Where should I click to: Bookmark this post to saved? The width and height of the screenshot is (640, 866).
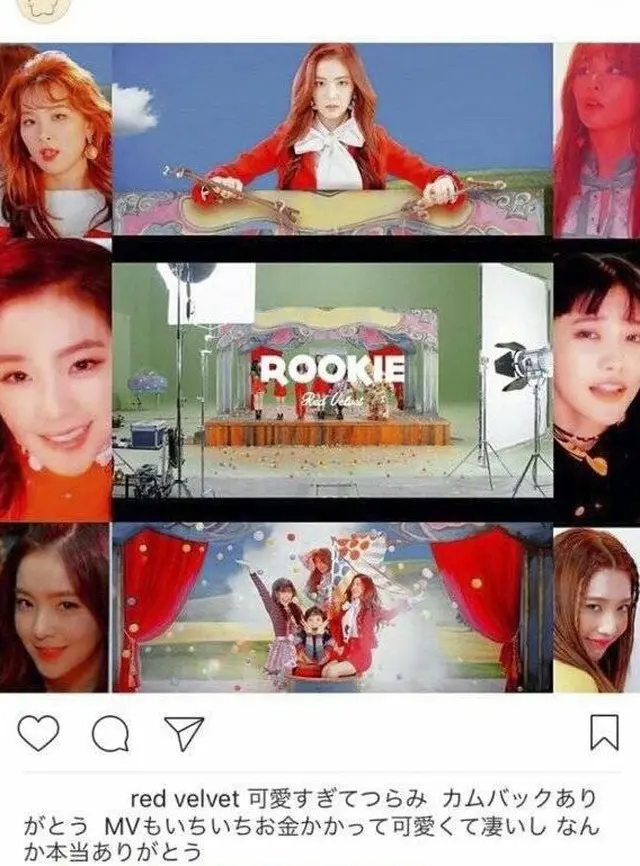603,733
